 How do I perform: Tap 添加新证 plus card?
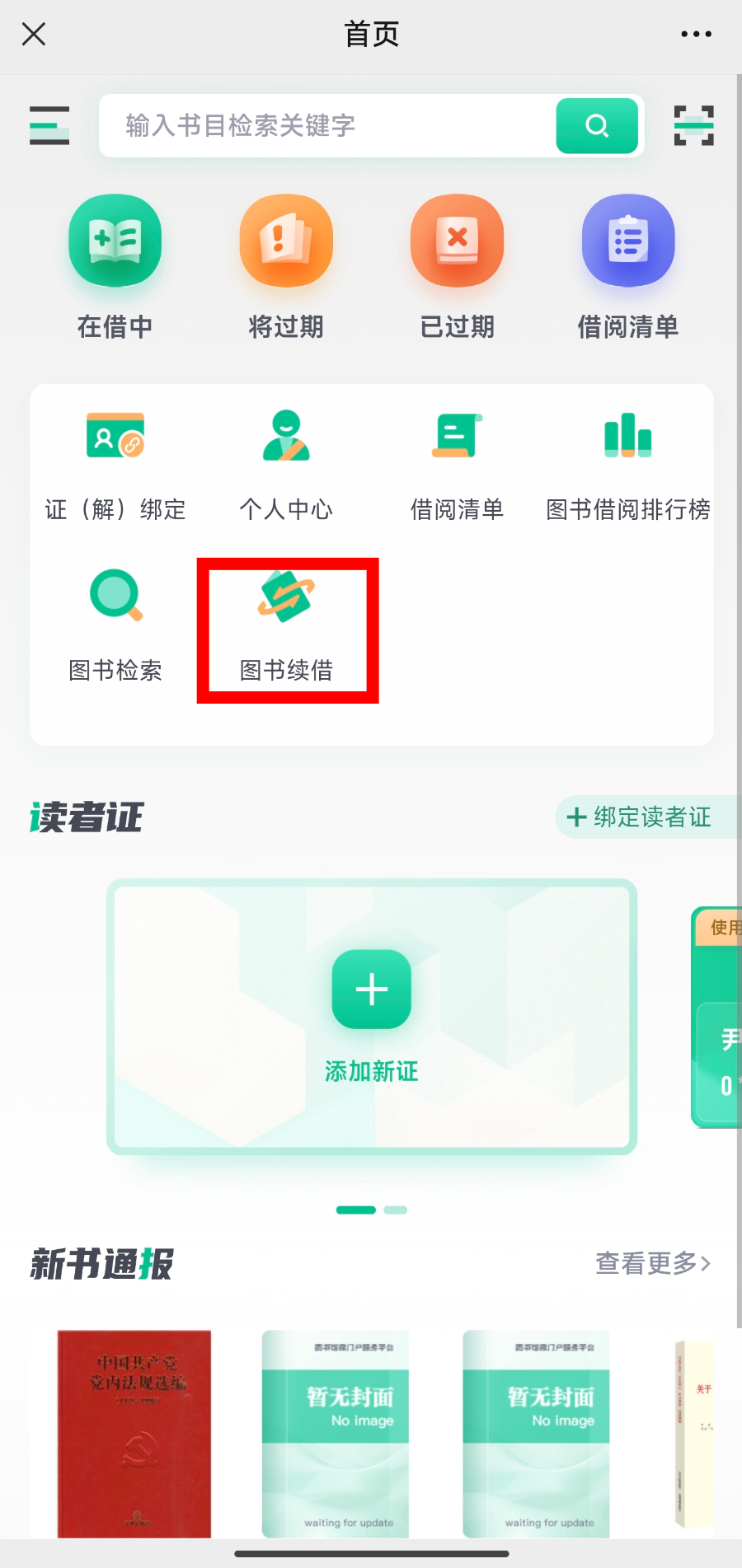372,1017
